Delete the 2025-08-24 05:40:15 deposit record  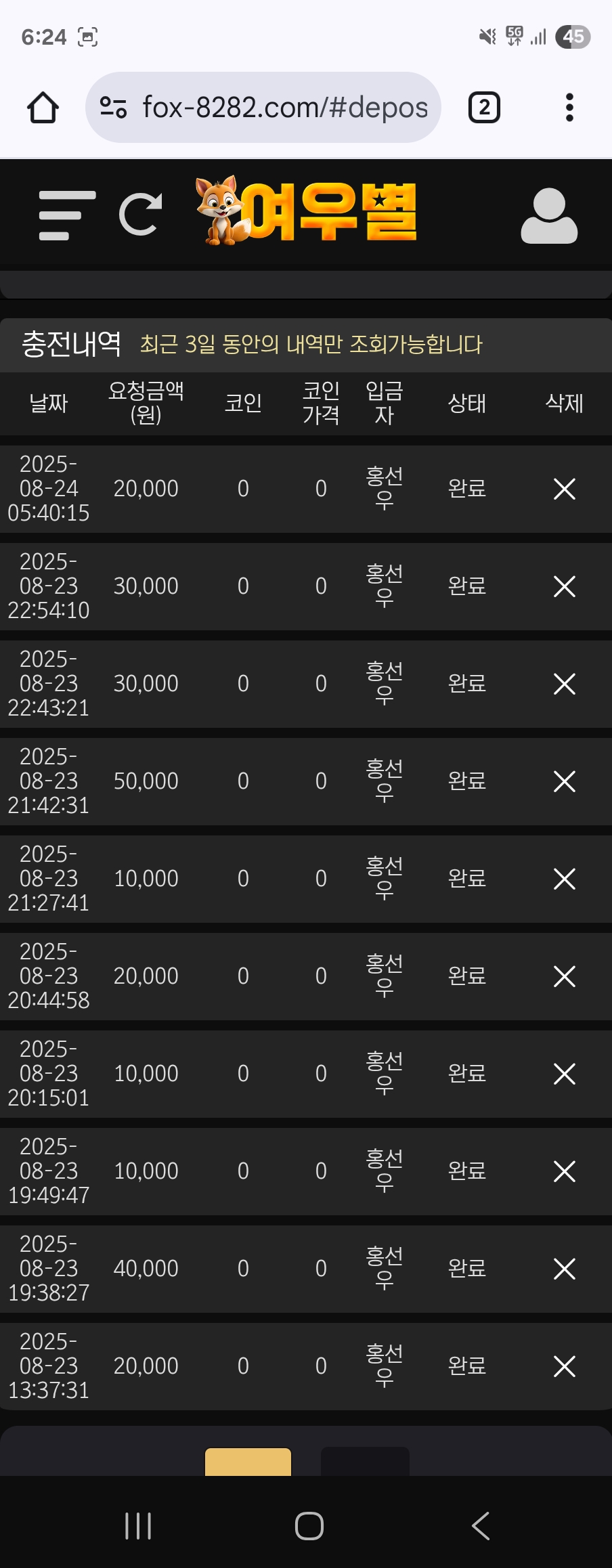click(x=564, y=489)
